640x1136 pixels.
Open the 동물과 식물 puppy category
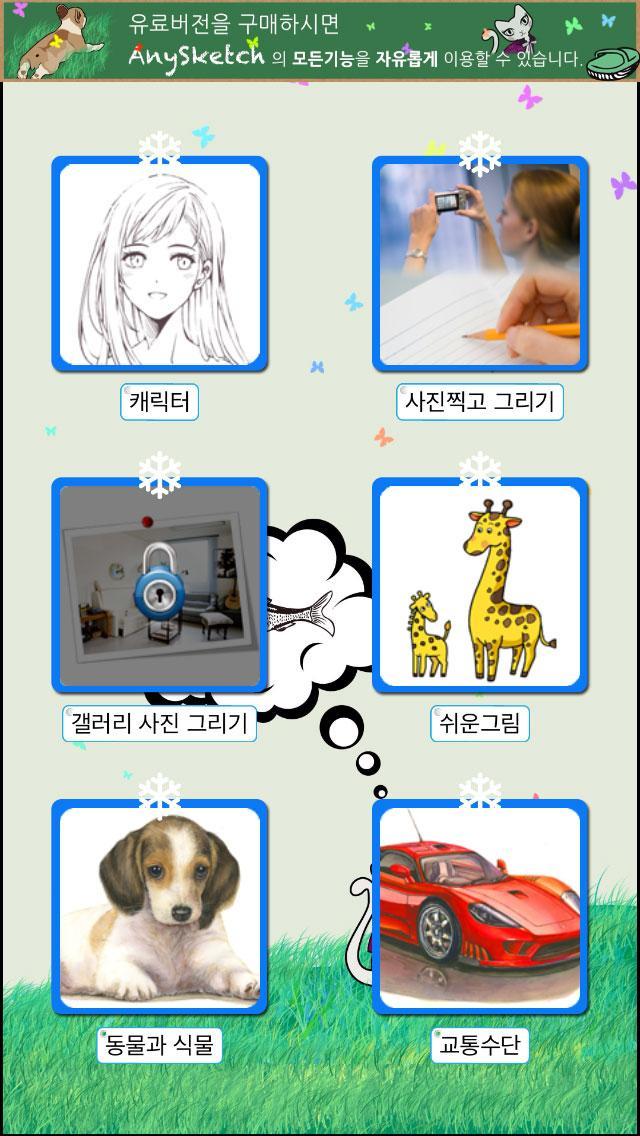tap(160, 907)
